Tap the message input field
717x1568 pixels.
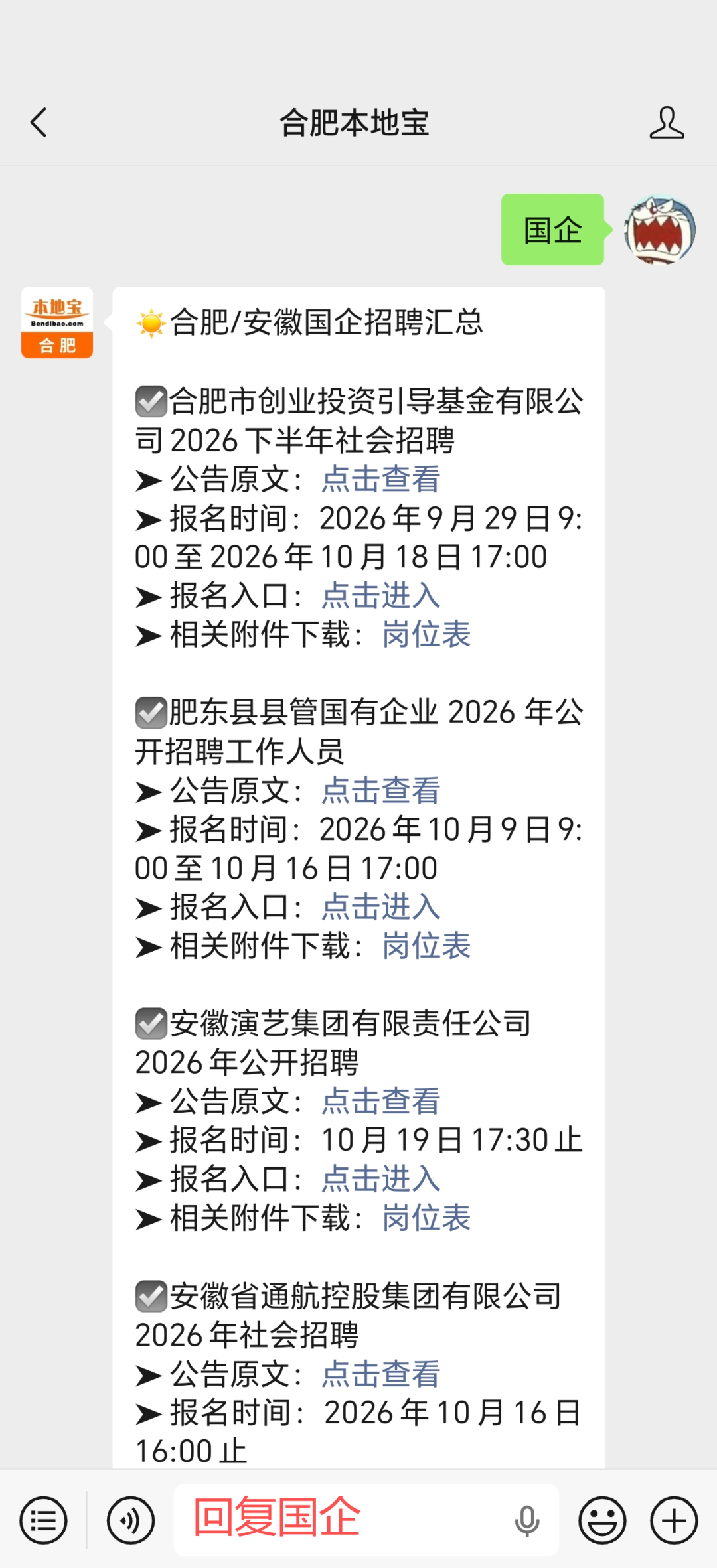[x=366, y=1520]
